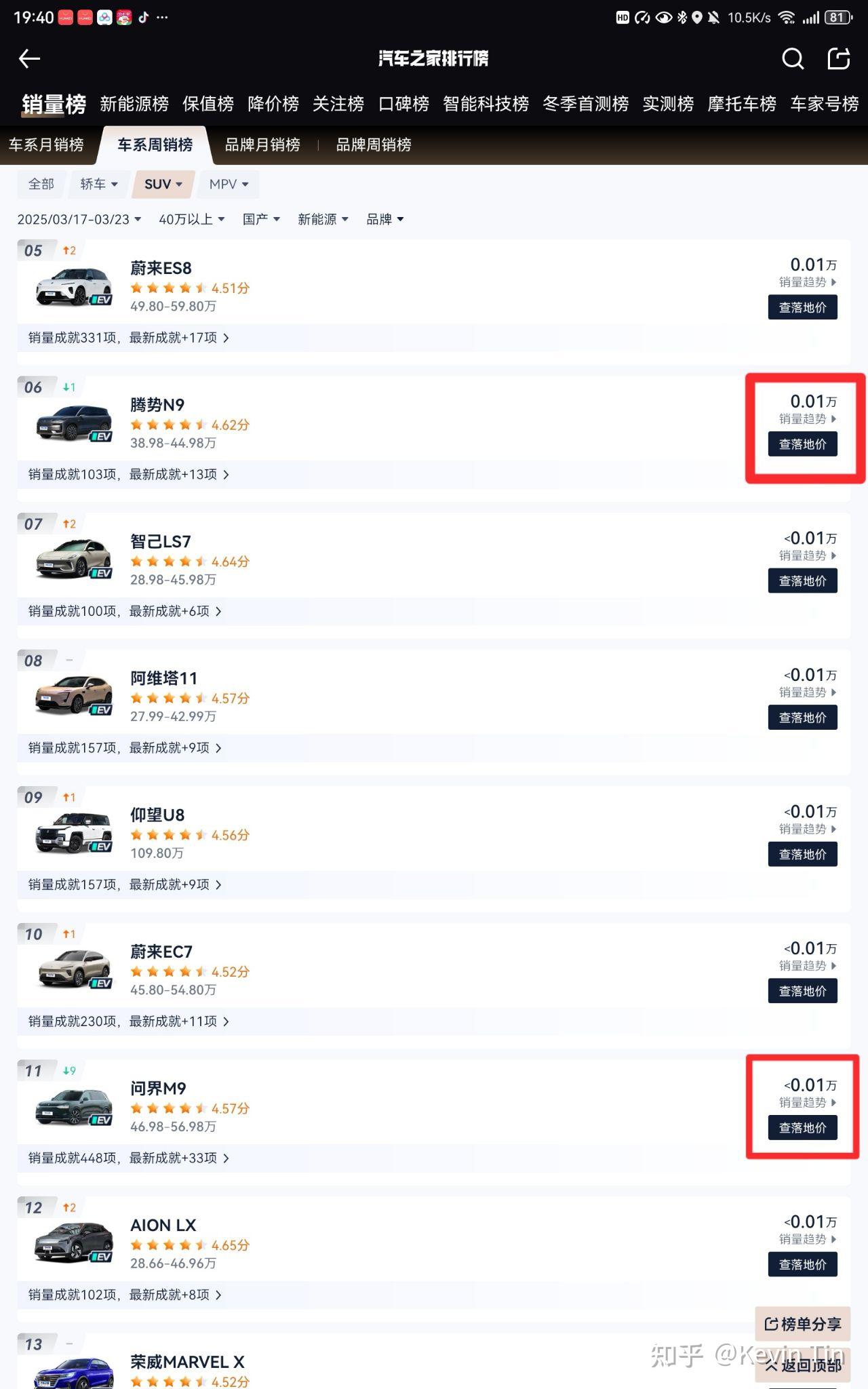Switch to 车系月销榜 sub-tab
The width and height of the screenshot is (868, 1389).
pyautogui.click(x=46, y=144)
